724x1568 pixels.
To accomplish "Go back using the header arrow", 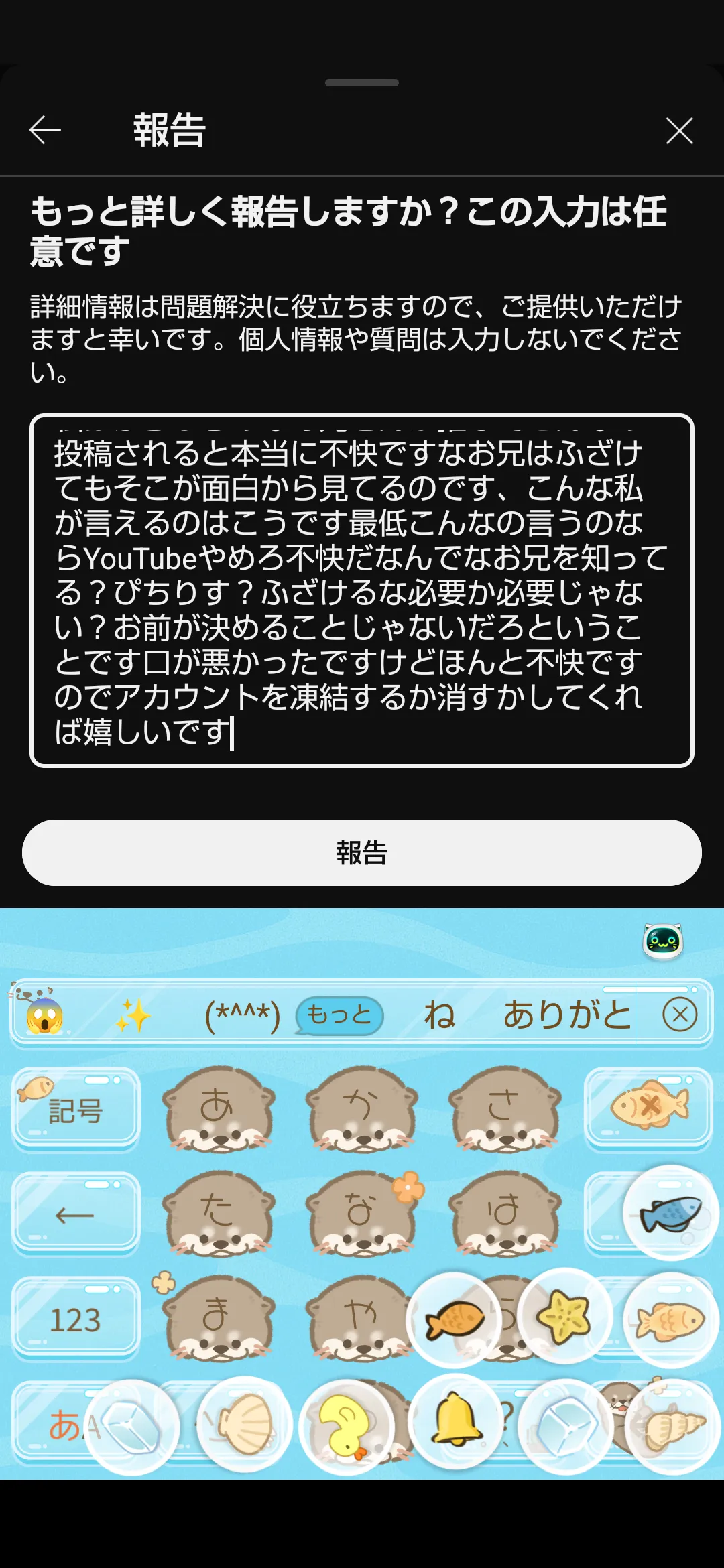I will pyautogui.click(x=46, y=130).
